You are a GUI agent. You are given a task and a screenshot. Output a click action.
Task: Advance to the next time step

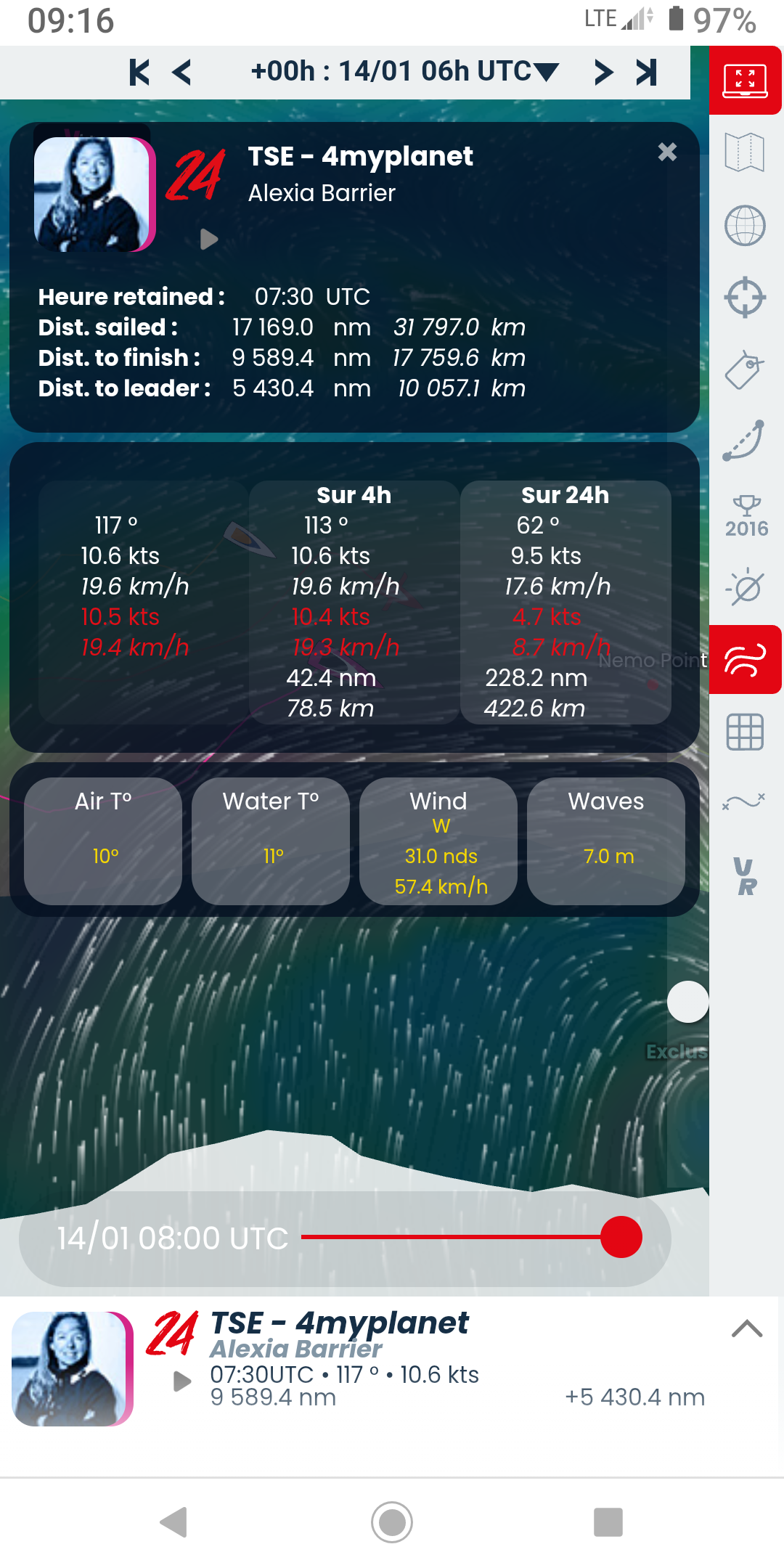(x=603, y=72)
